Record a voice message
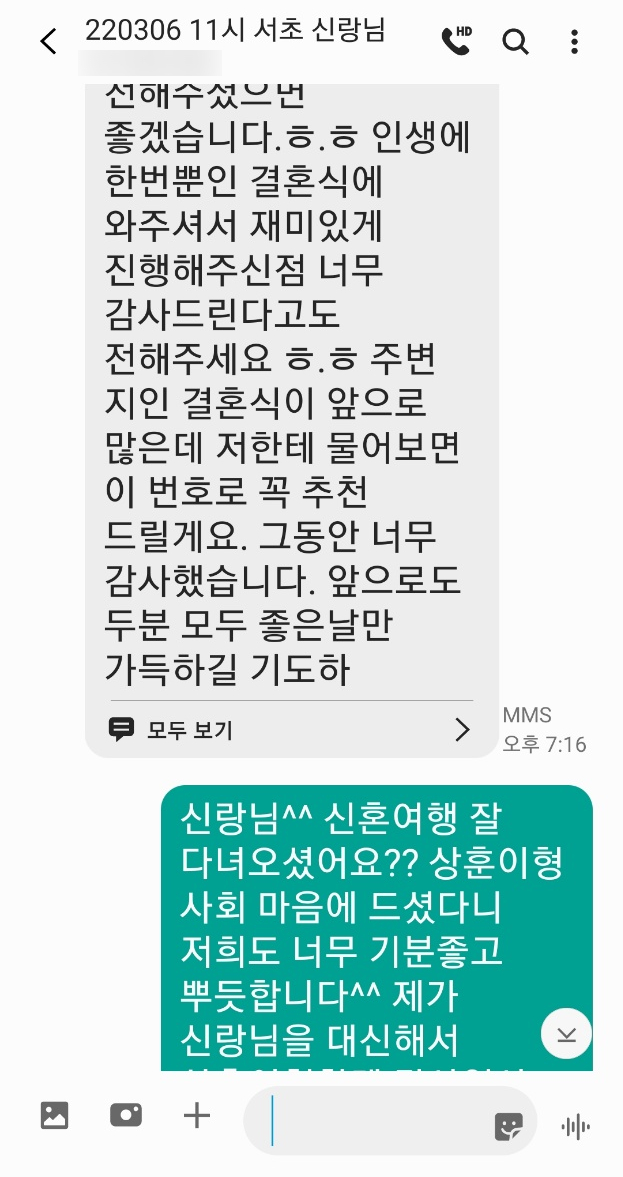 [575, 1127]
